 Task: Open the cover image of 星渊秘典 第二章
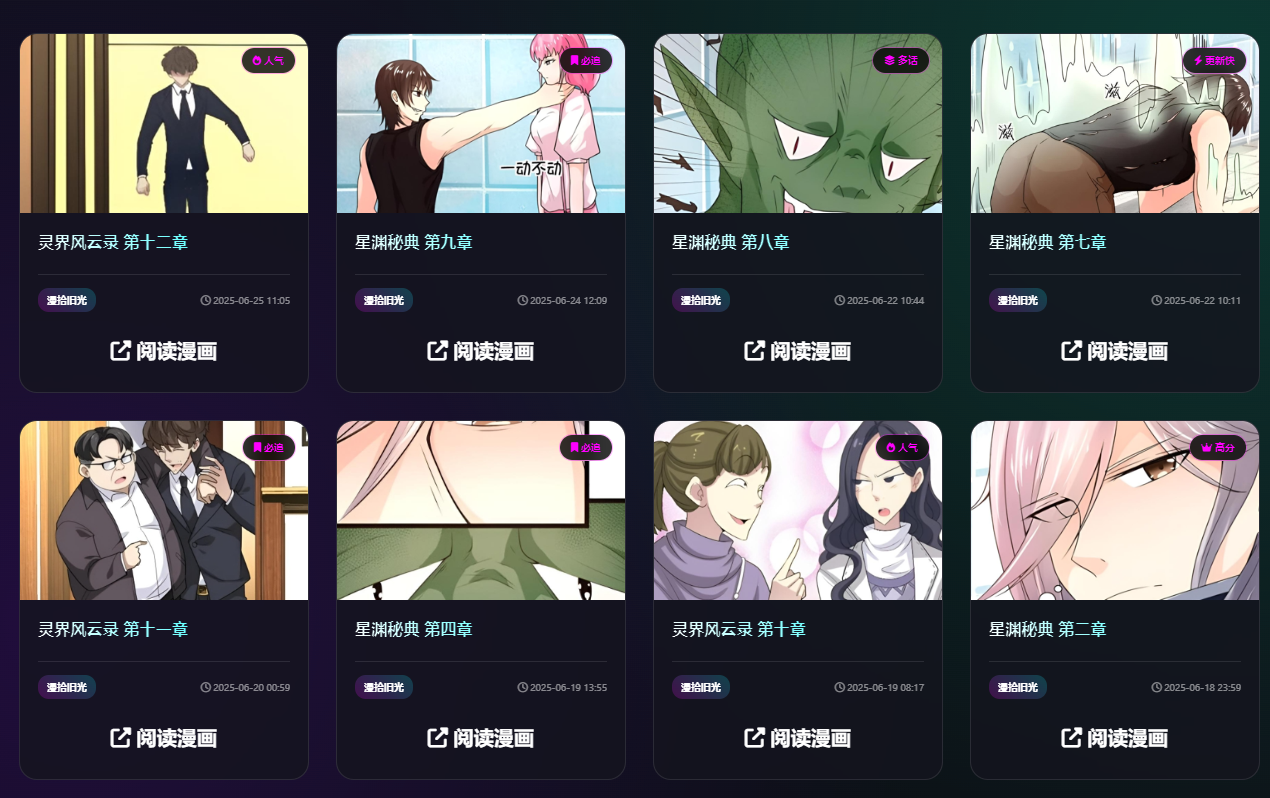tap(1114, 510)
